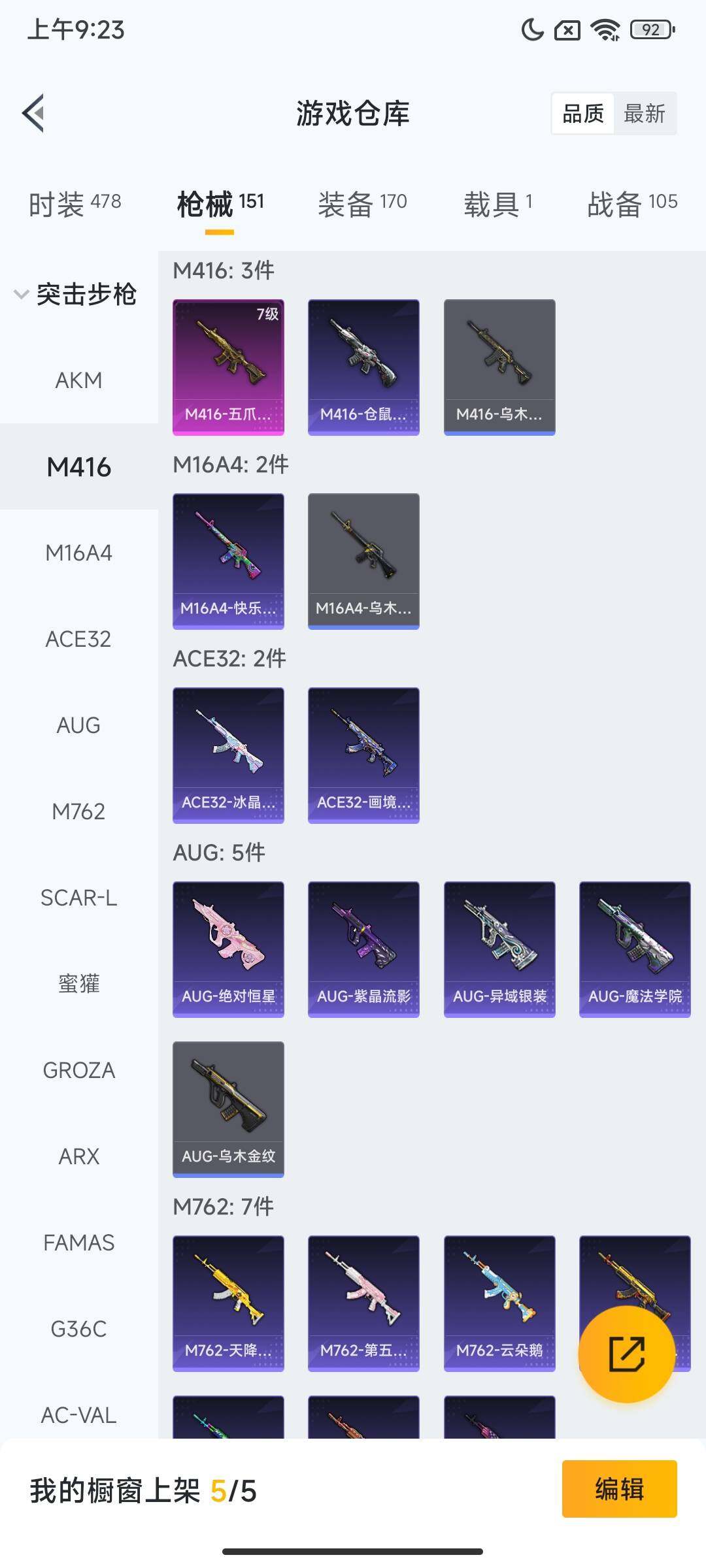Go back from 游戏仓库

[34, 113]
